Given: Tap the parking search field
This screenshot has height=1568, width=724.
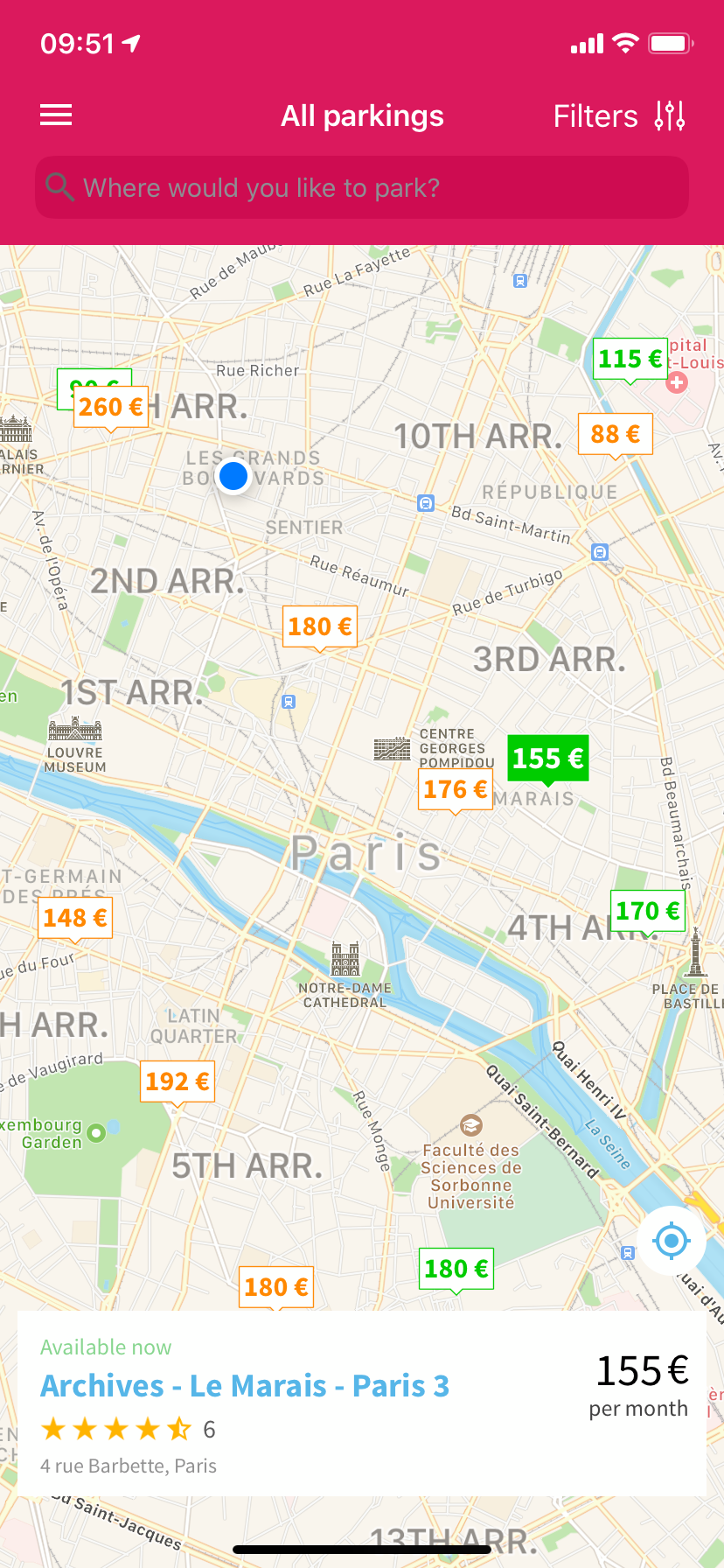Looking at the screenshot, I should tap(362, 187).
